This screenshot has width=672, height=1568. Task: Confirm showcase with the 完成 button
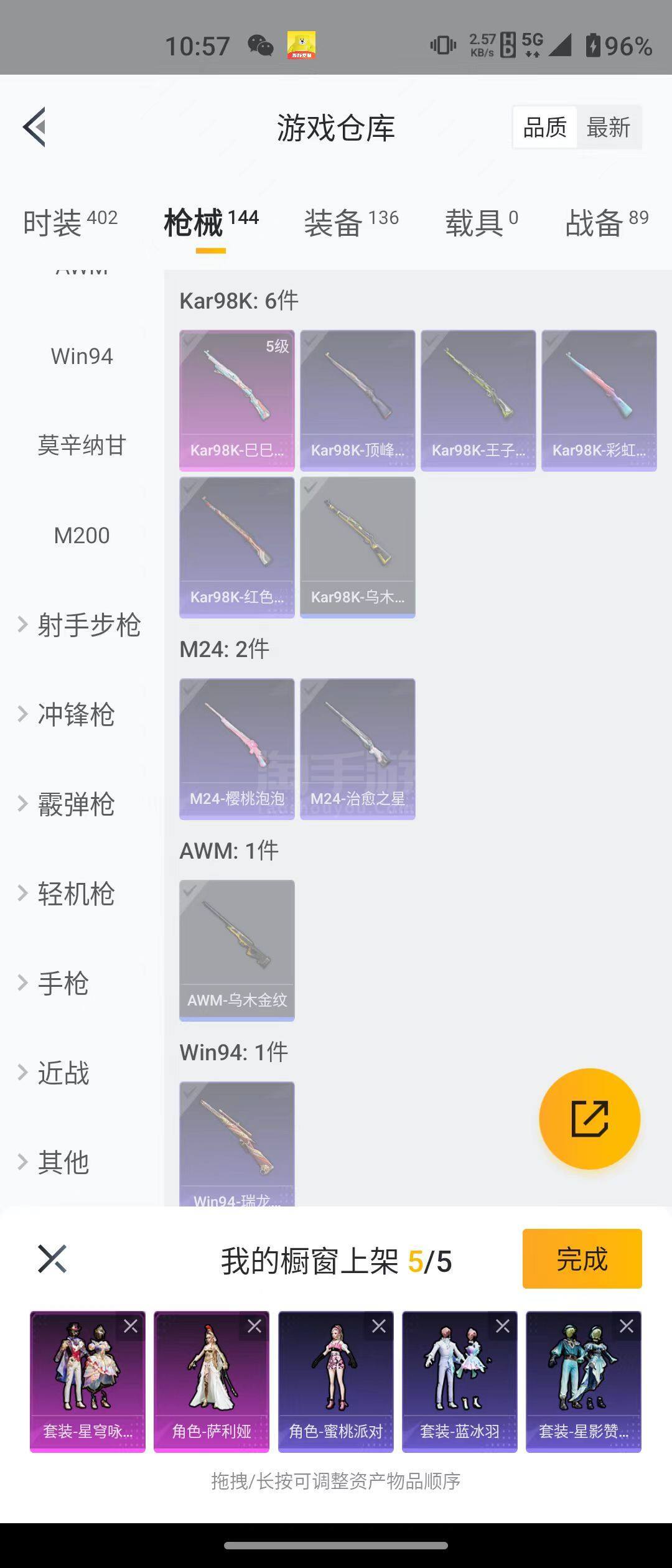point(582,1259)
